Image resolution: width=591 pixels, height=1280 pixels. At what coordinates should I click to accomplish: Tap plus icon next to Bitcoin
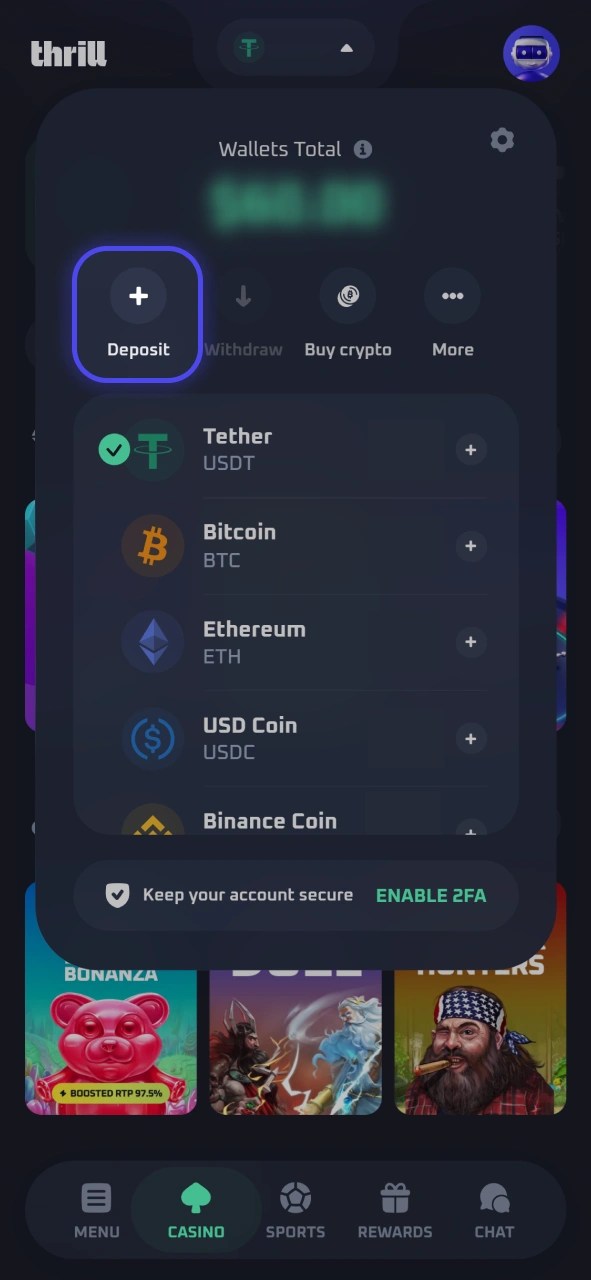coord(471,546)
